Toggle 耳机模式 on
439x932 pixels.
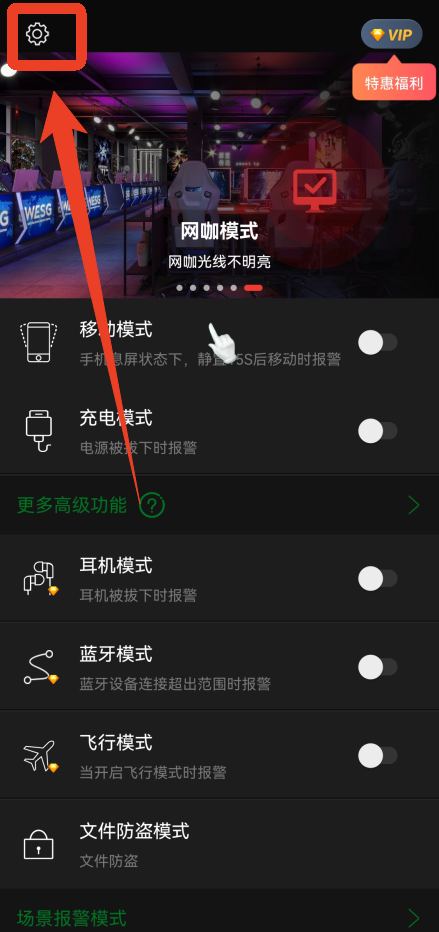[x=378, y=578]
